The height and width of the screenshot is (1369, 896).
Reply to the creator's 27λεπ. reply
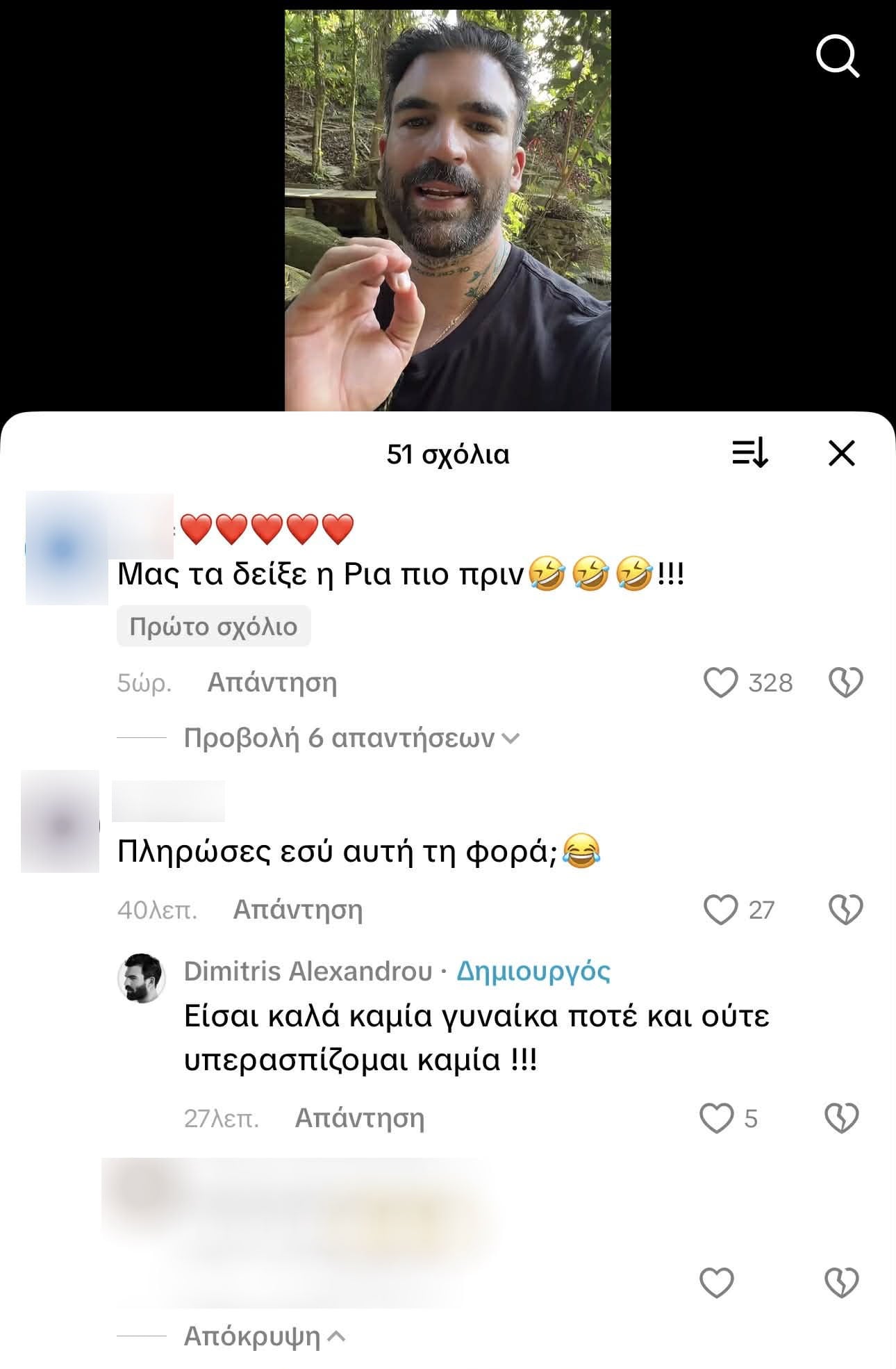(x=359, y=1118)
